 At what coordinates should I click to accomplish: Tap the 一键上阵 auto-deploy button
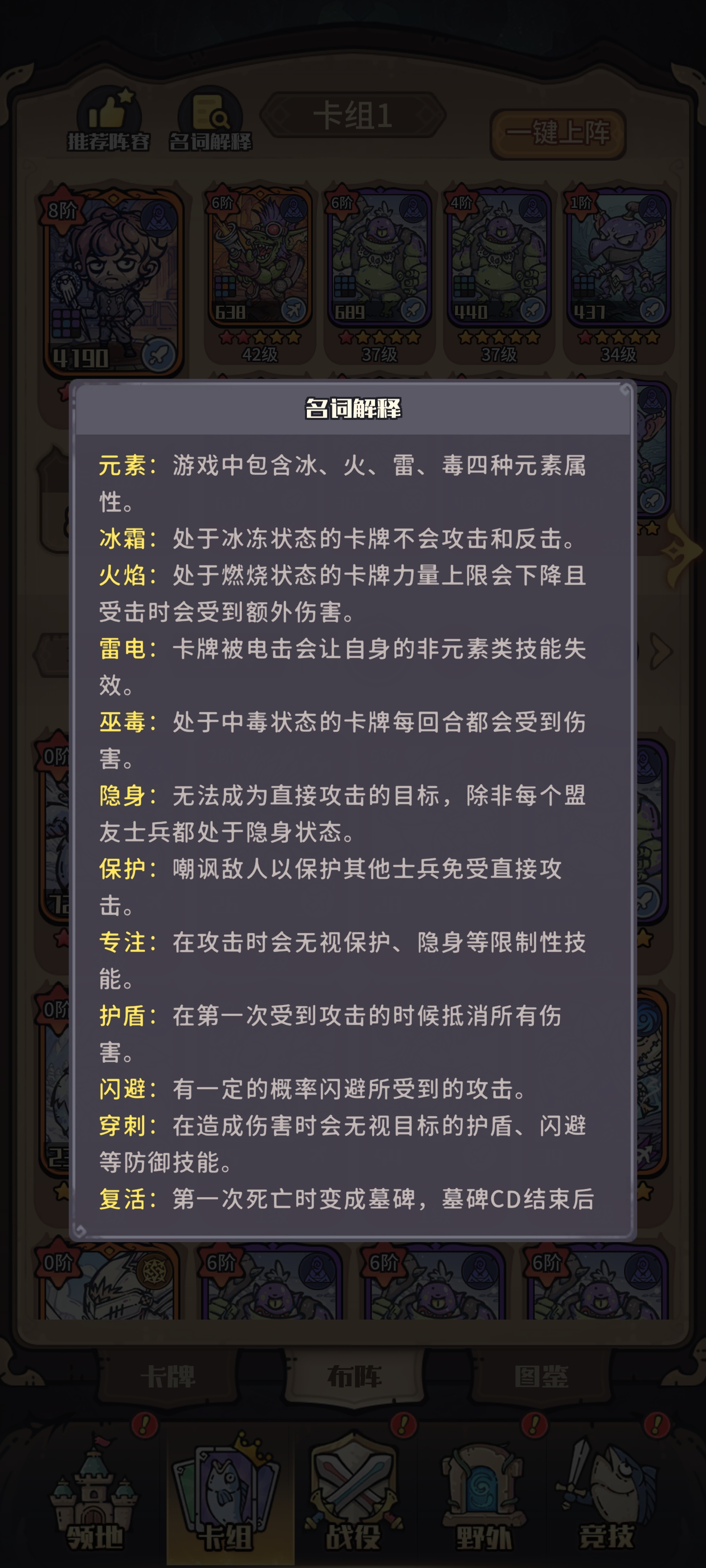click(557, 133)
